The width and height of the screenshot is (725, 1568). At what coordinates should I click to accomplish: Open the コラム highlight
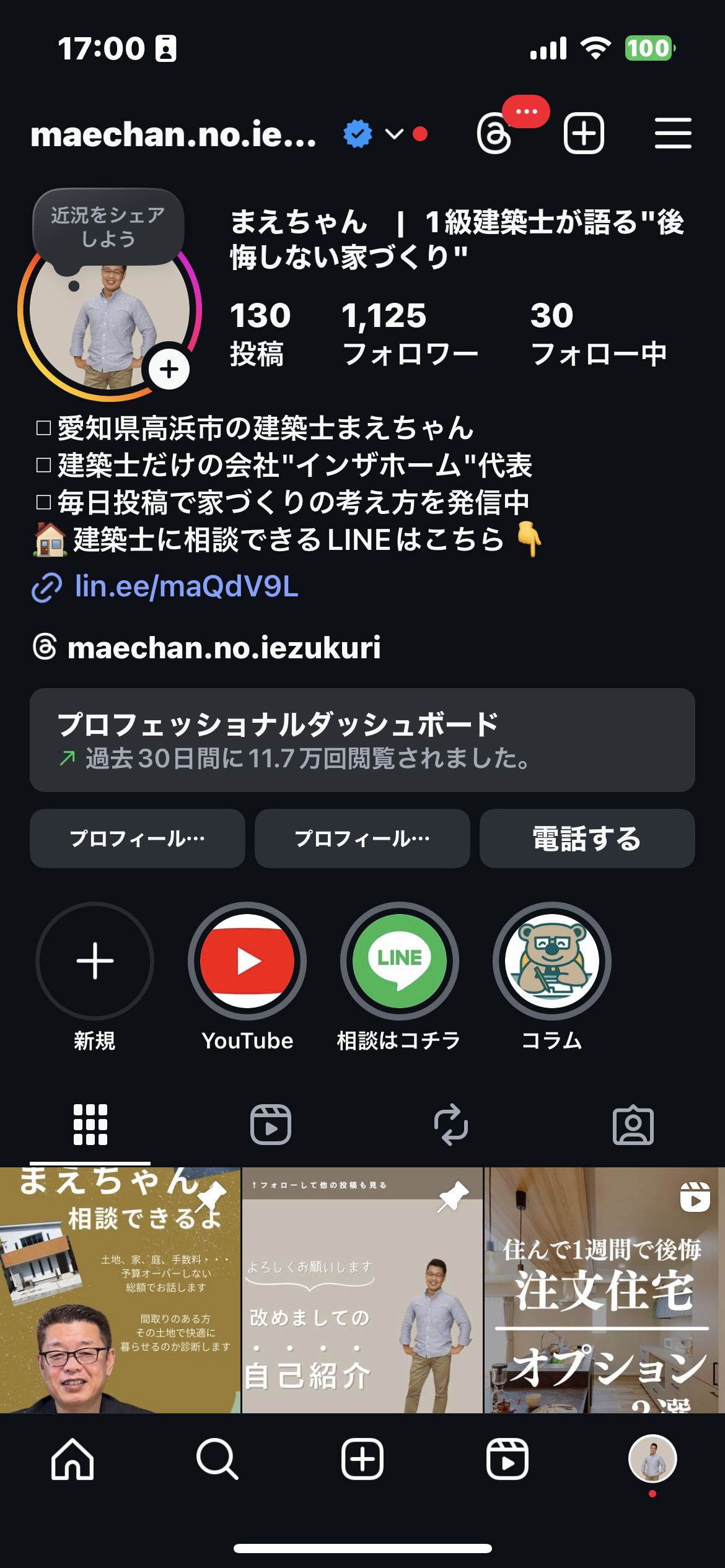pyautogui.click(x=552, y=961)
